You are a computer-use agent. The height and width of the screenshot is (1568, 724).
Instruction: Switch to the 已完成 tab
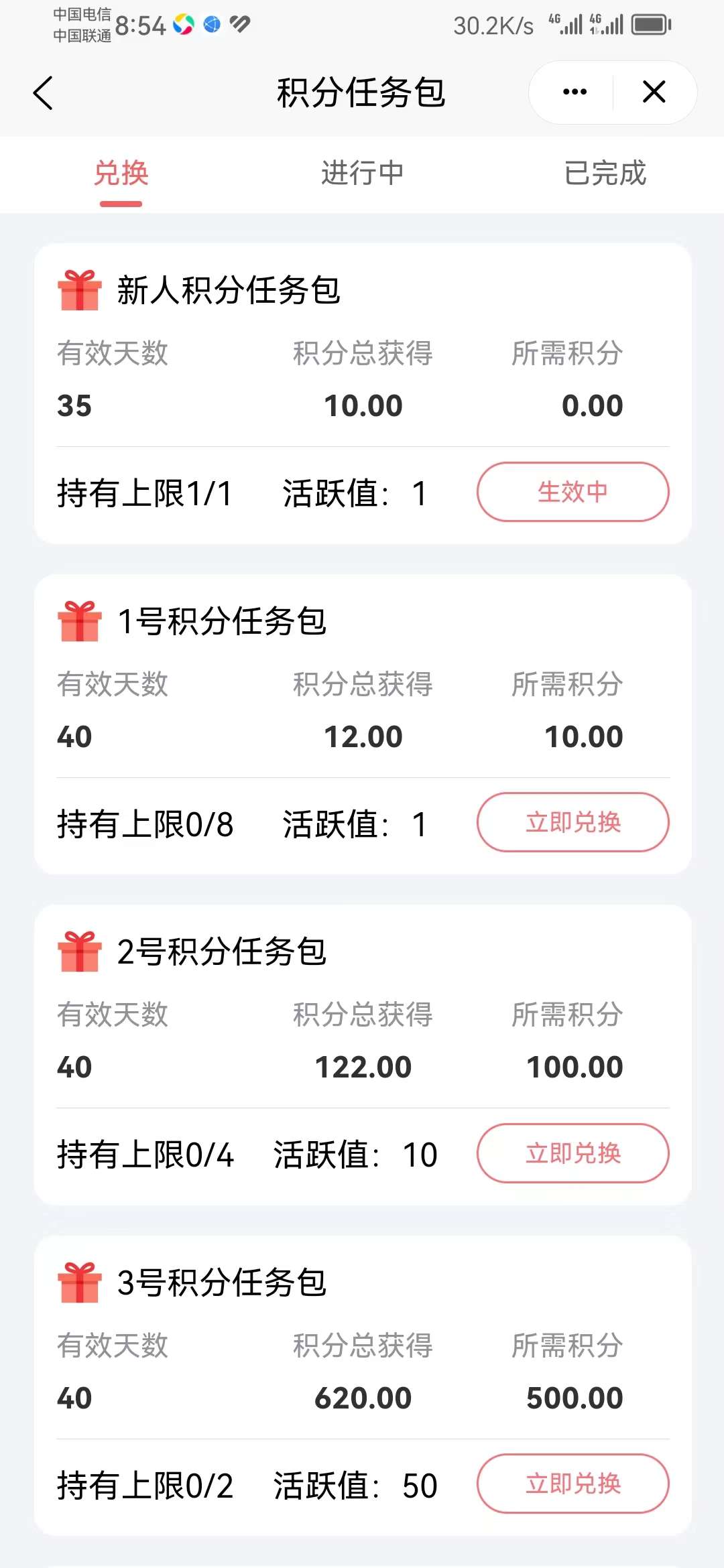coord(605,174)
